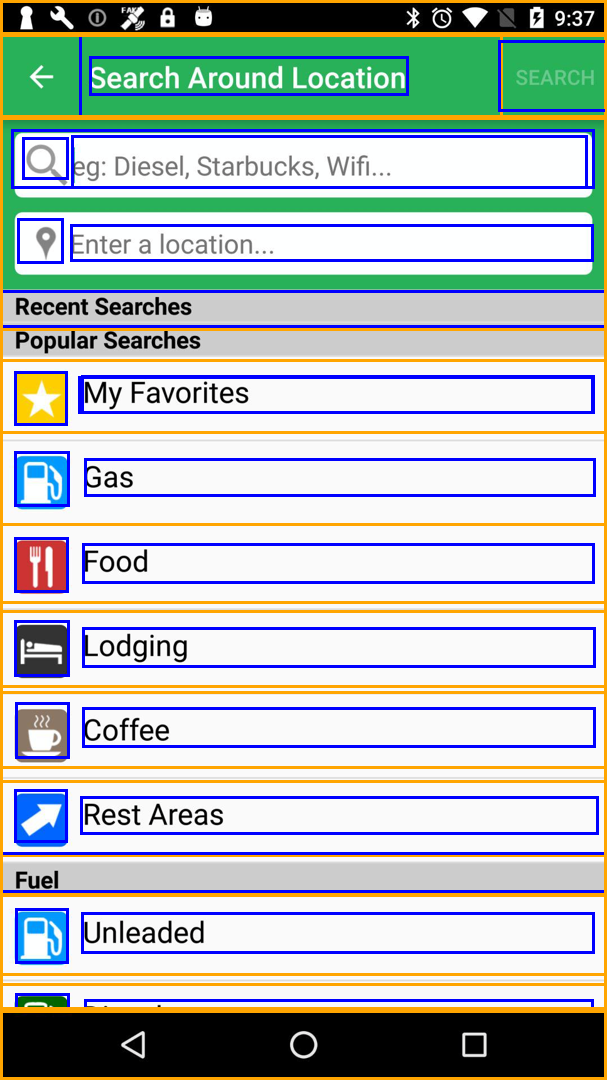The width and height of the screenshot is (607, 1080).
Task: Look up Rest Areas
Action: [338, 816]
